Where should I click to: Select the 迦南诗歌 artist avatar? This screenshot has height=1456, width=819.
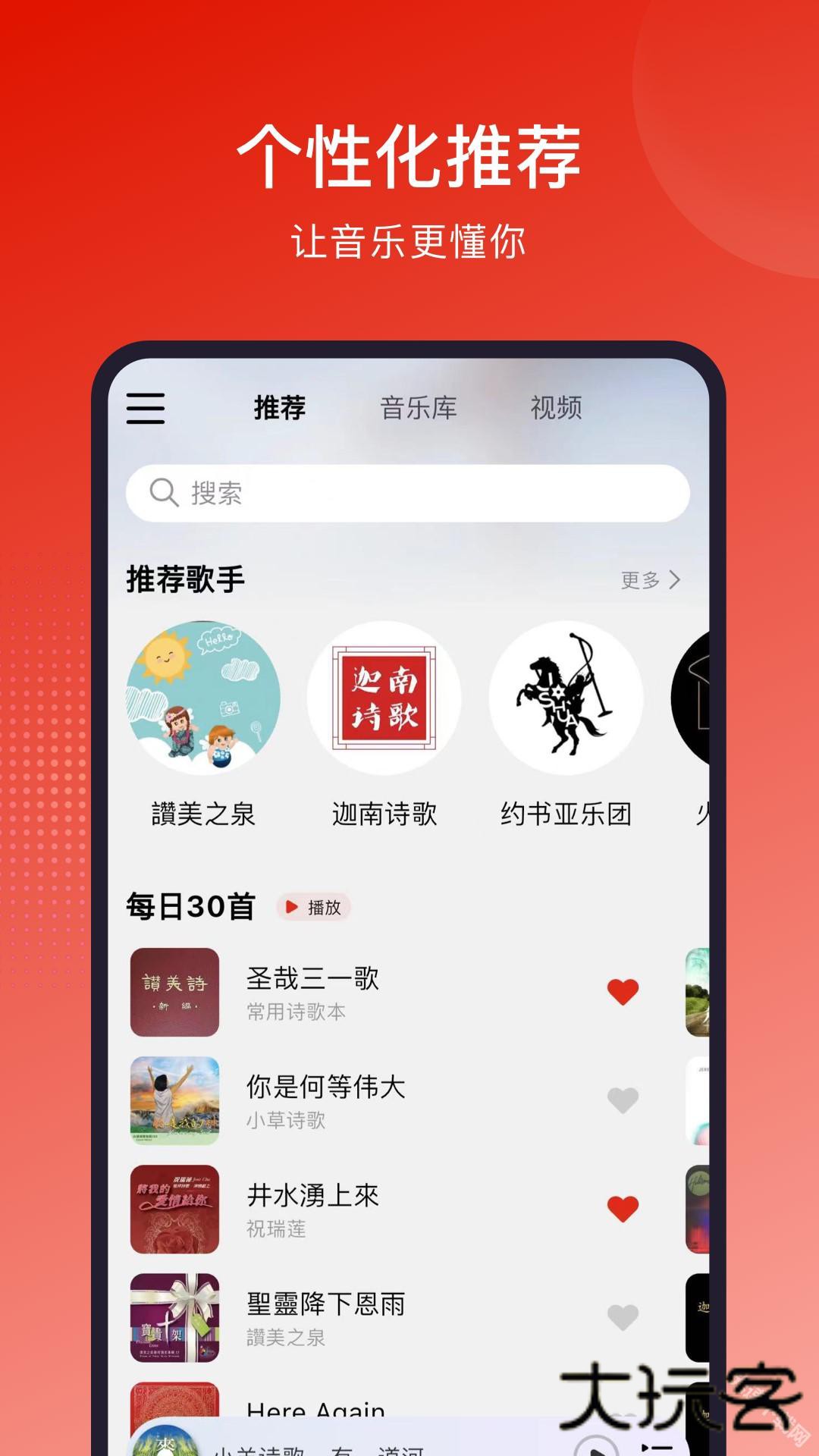click(385, 698)
